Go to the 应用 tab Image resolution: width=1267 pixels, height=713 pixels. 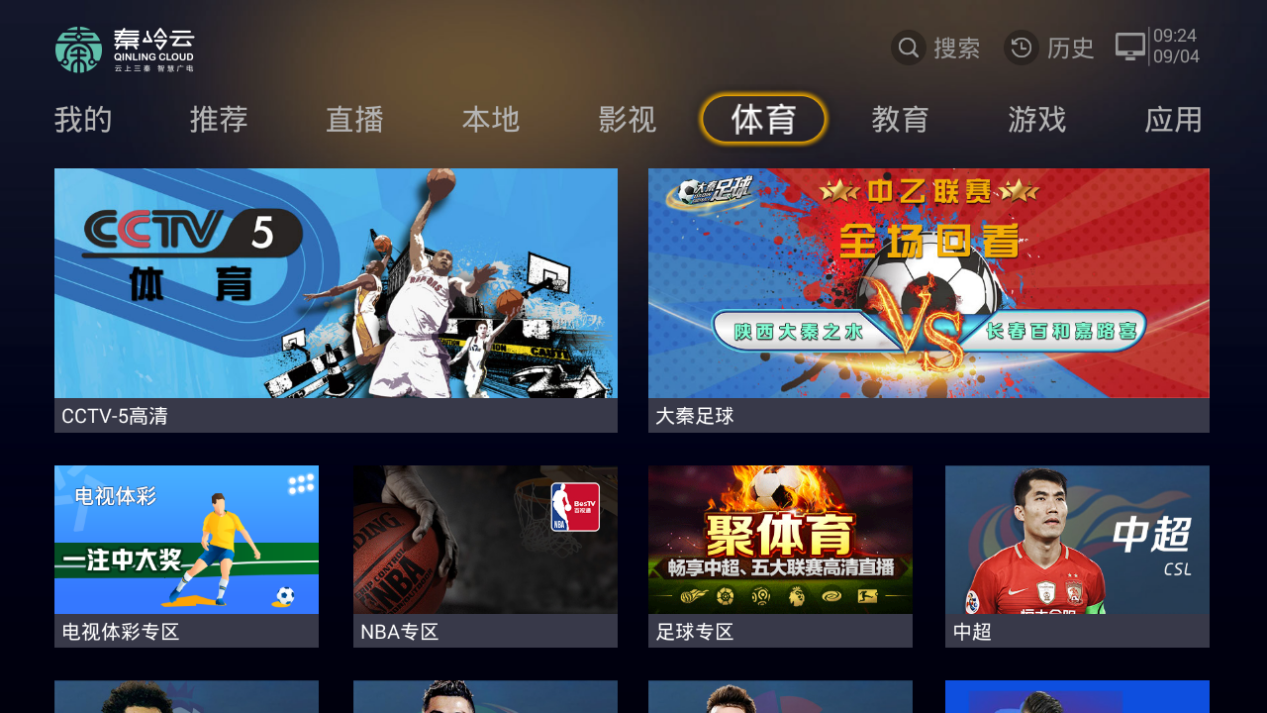coord(1173,120)
